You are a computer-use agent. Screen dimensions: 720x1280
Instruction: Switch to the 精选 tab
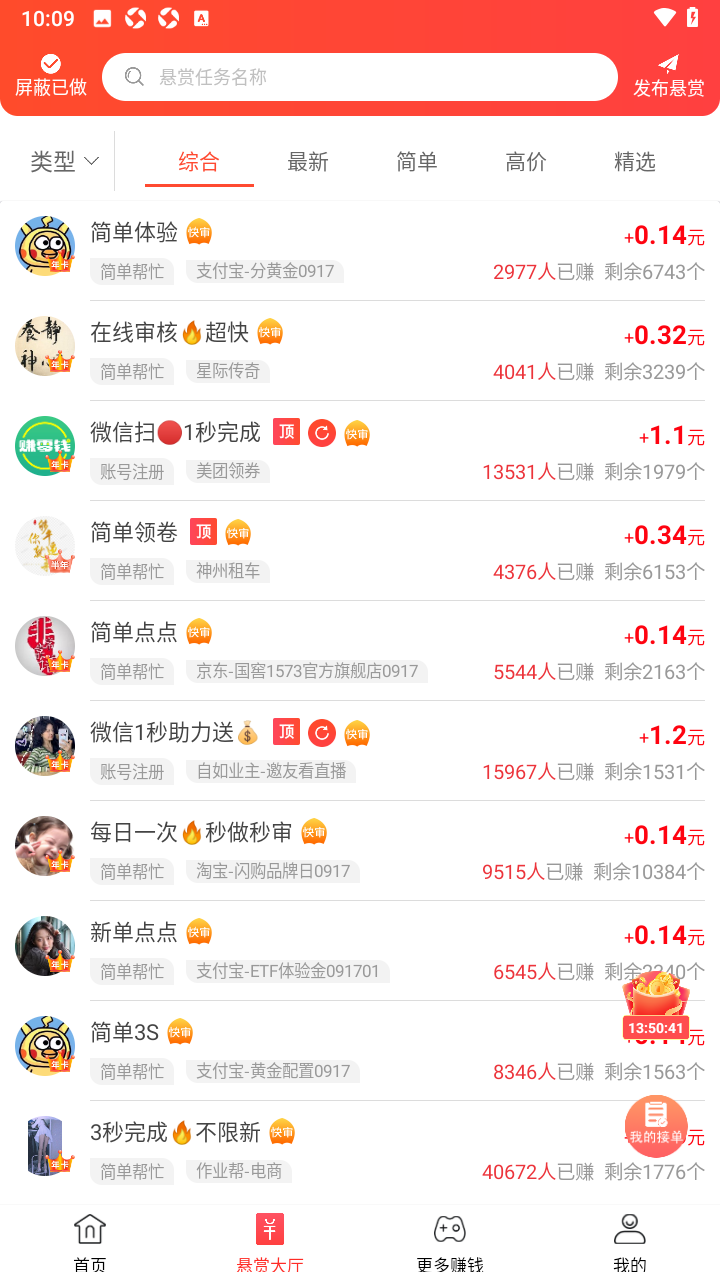[x=635, y=162]
